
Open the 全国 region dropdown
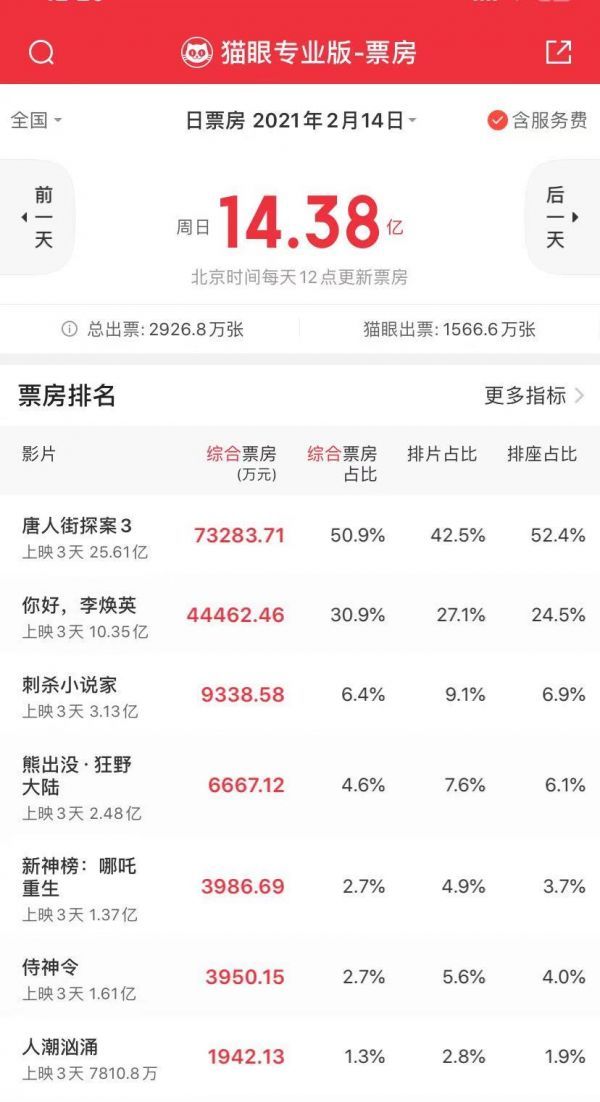36,120
